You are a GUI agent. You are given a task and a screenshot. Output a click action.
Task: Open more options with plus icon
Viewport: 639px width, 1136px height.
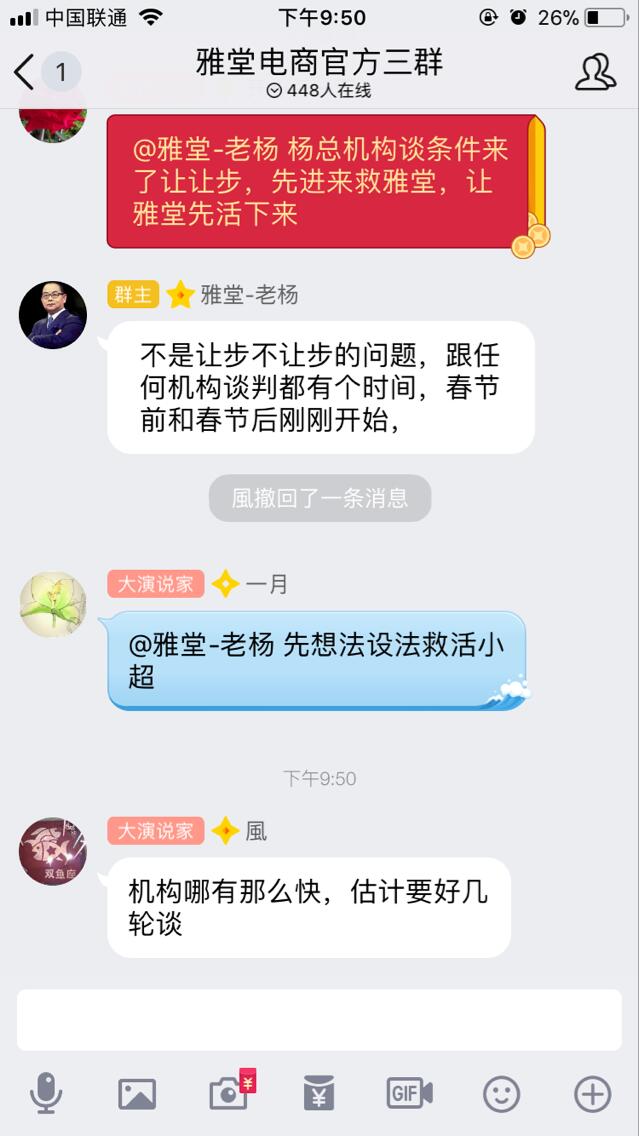[x=592, y=1094]
